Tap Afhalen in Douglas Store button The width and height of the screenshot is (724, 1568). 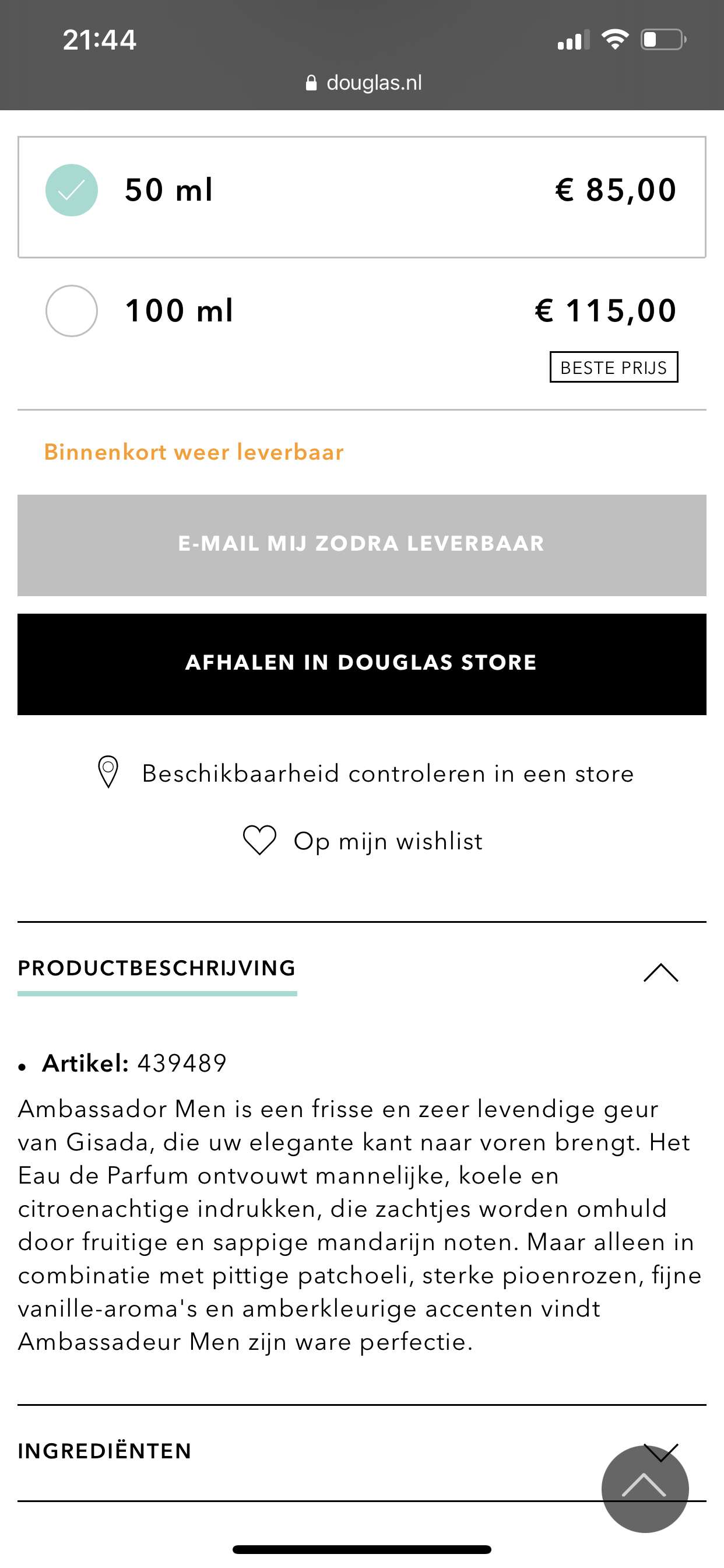coord(361,663)
